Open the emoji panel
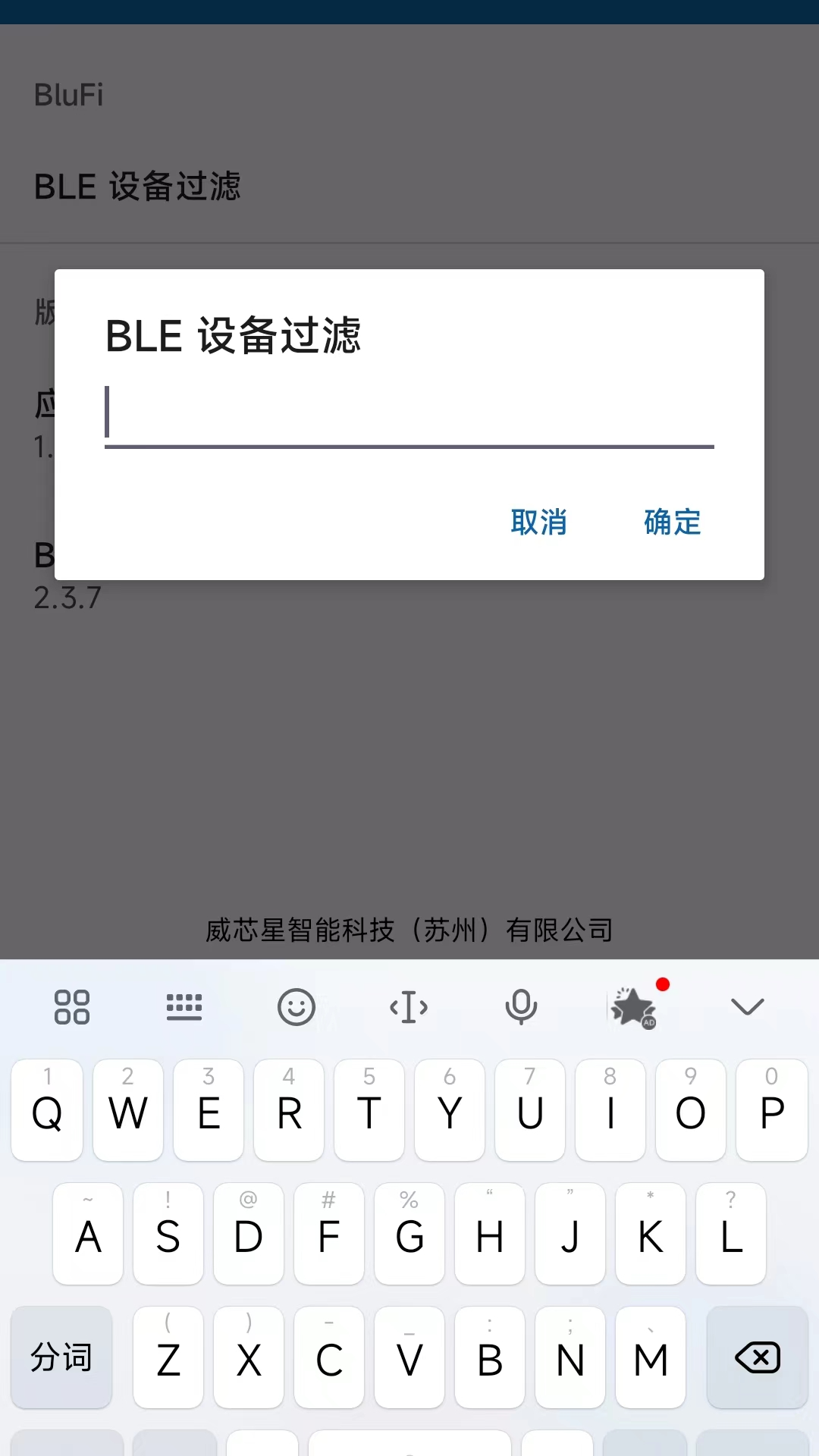The image size is (819, 1456). (297, 1007)
